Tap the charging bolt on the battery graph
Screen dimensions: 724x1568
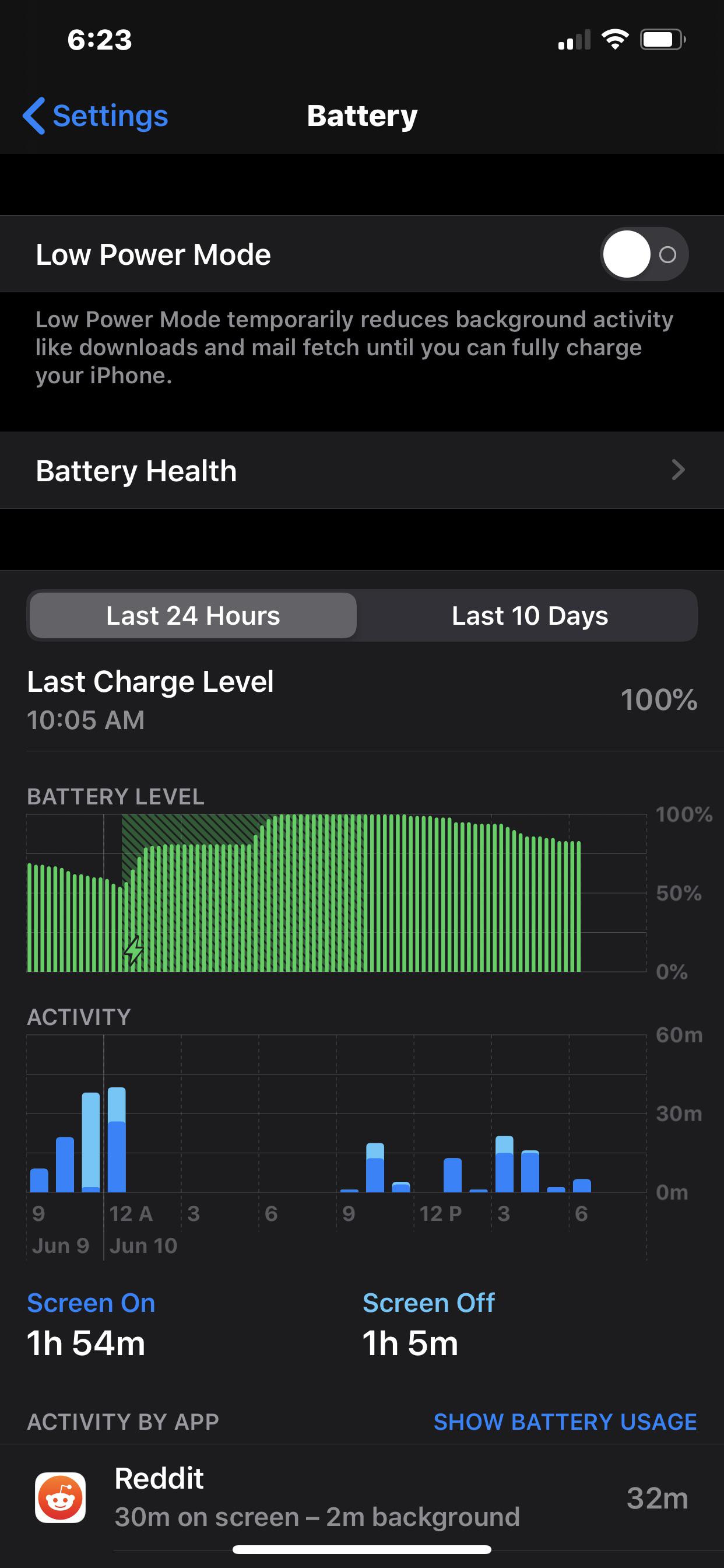133,947
